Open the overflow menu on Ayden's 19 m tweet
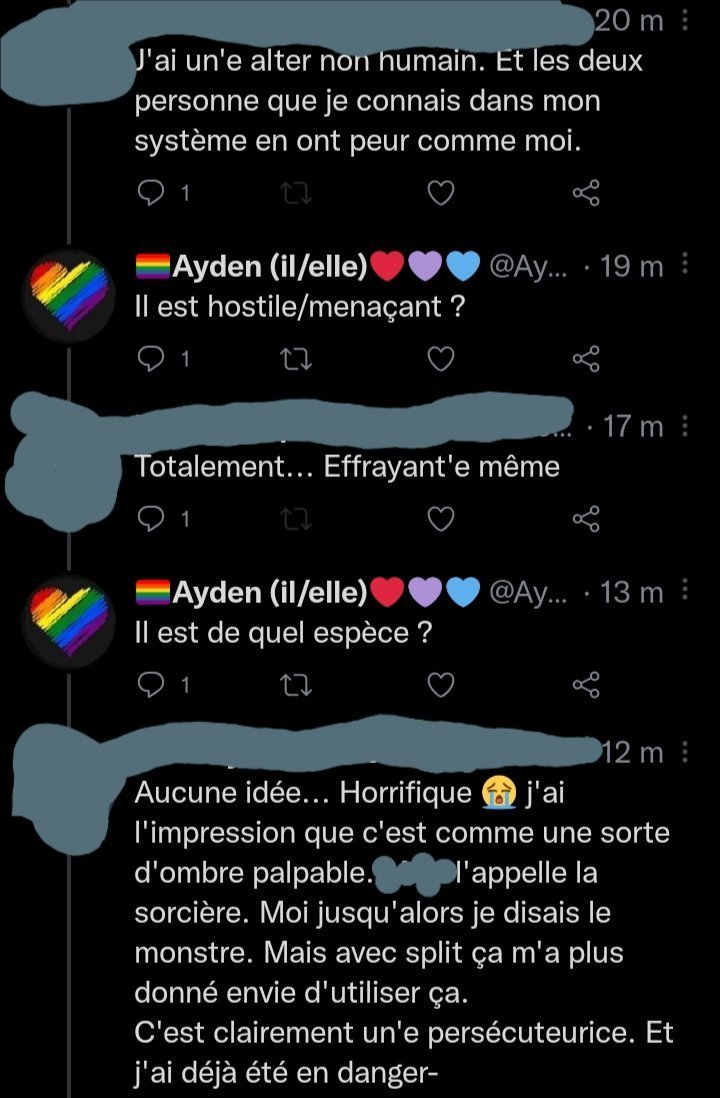The width and height of the screenshot is (720, 1098). 685,264
